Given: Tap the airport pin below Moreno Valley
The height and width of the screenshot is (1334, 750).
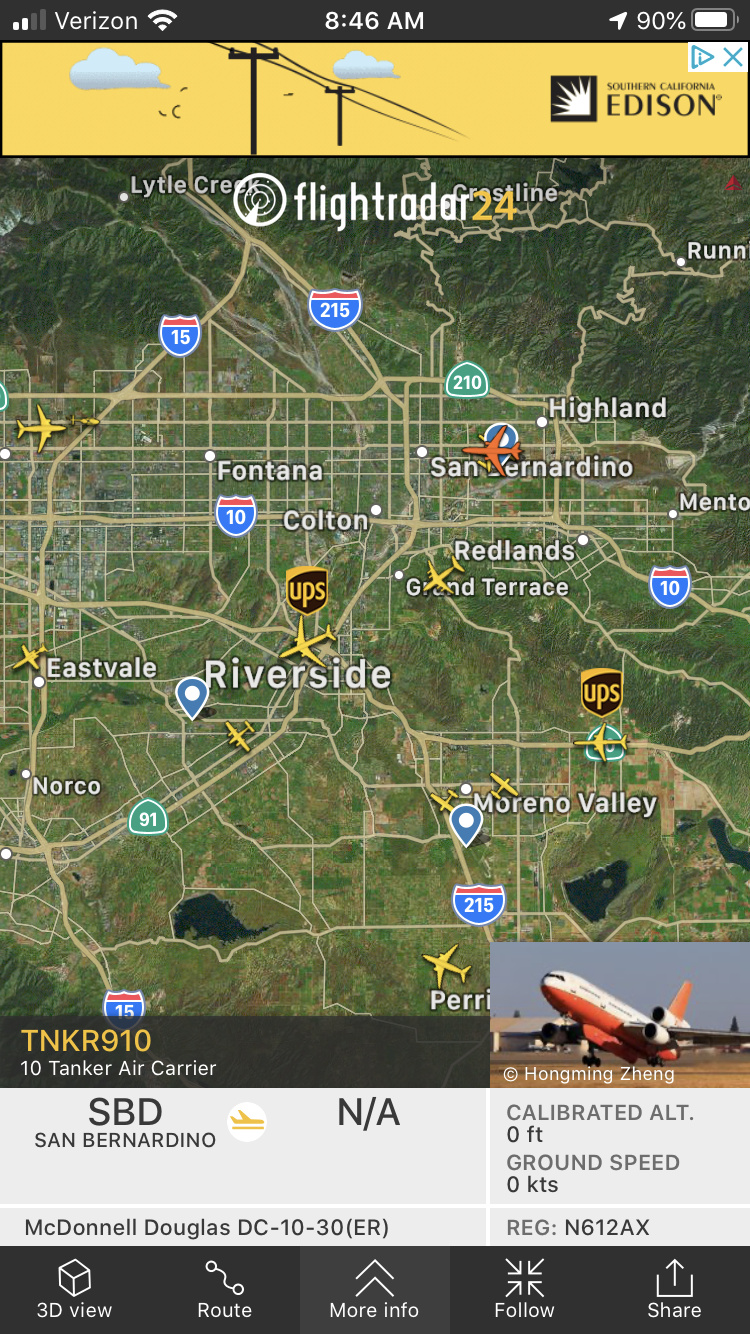Looking at the screenshot, I should click(466, 823).
